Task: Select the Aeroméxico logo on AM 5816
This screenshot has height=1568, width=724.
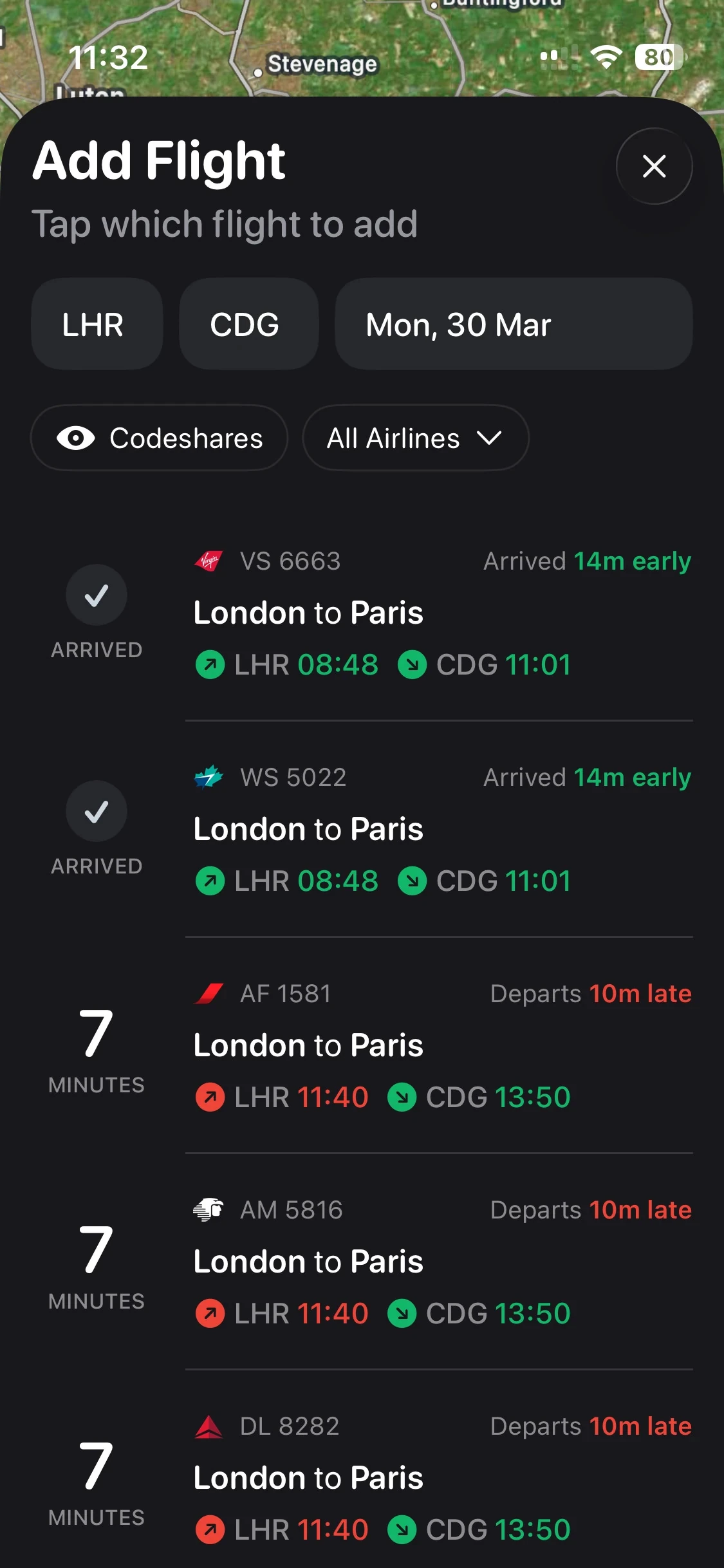Action: click(209, 1209)
